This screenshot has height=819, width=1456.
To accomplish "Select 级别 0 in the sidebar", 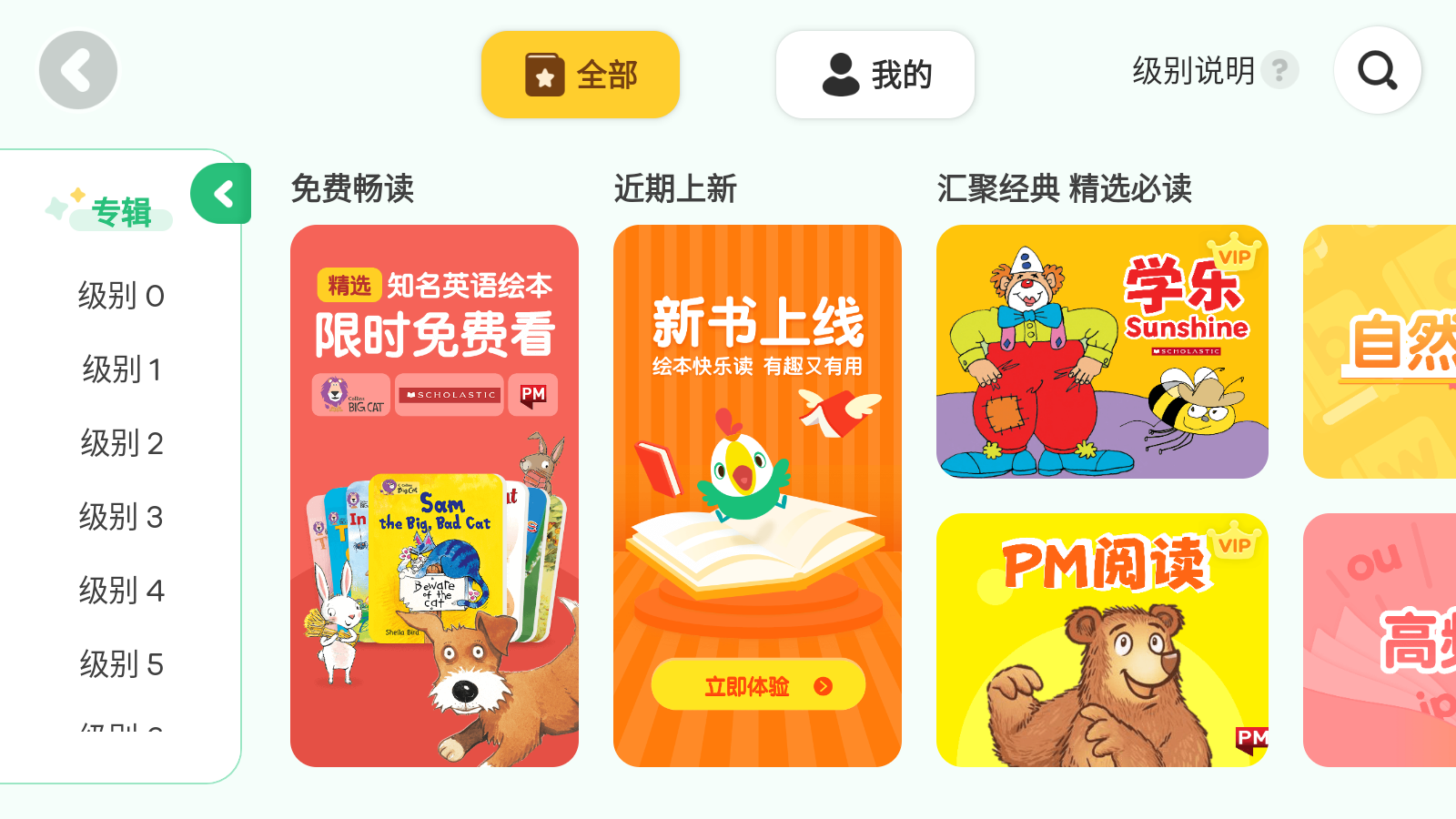I will click(x=121, y=296).
